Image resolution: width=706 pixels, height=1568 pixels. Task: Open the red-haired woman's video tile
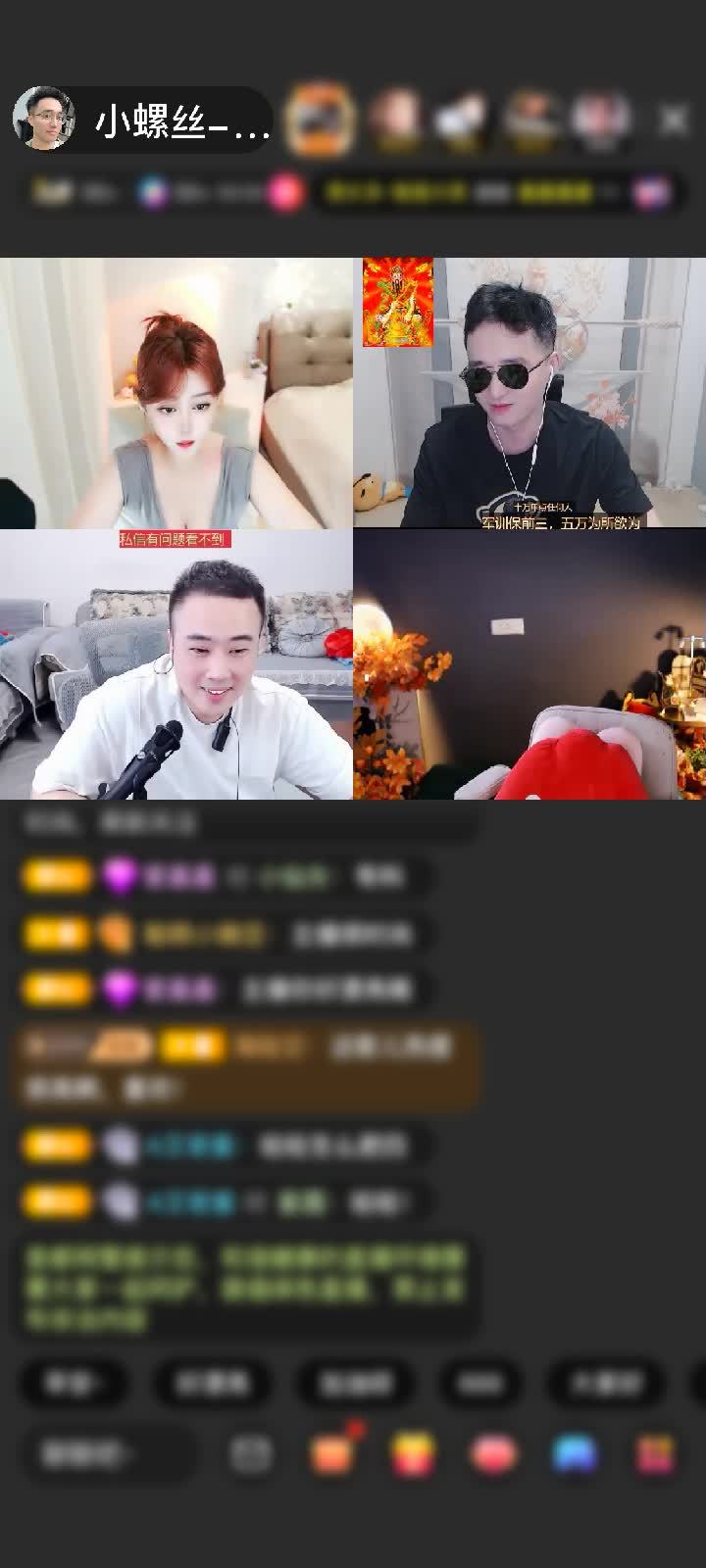click(176, 393)
